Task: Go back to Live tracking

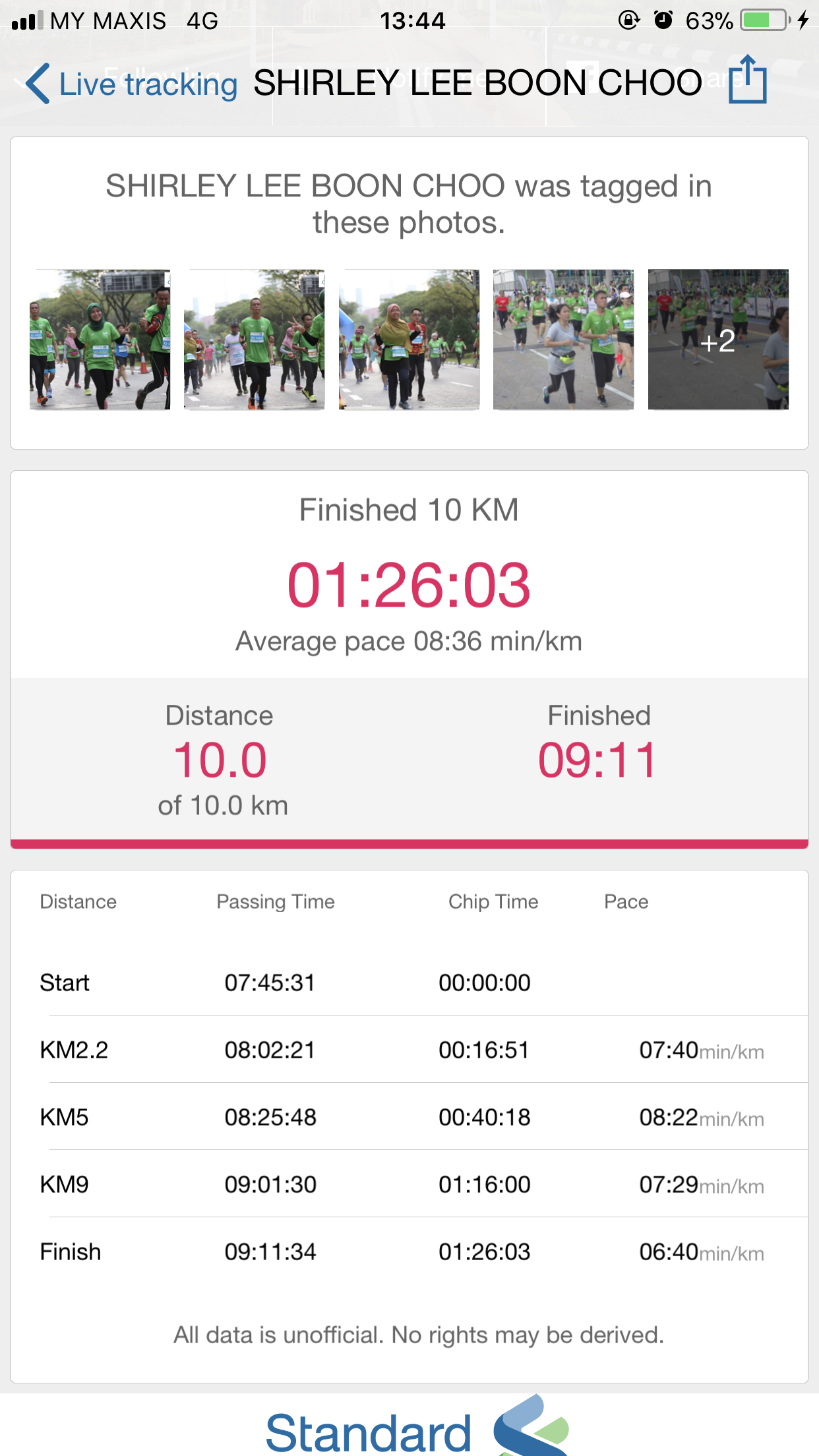Action: 131,84
